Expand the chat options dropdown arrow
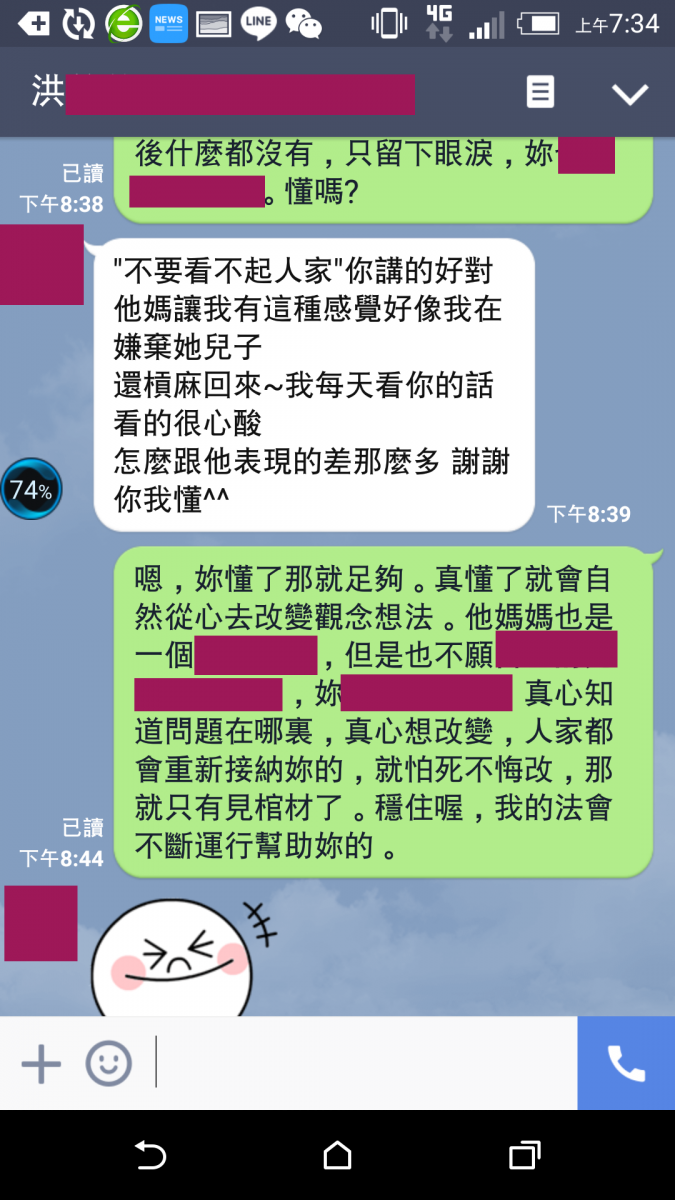This screenshot has height=1200, width=675. tap(630, 94)
